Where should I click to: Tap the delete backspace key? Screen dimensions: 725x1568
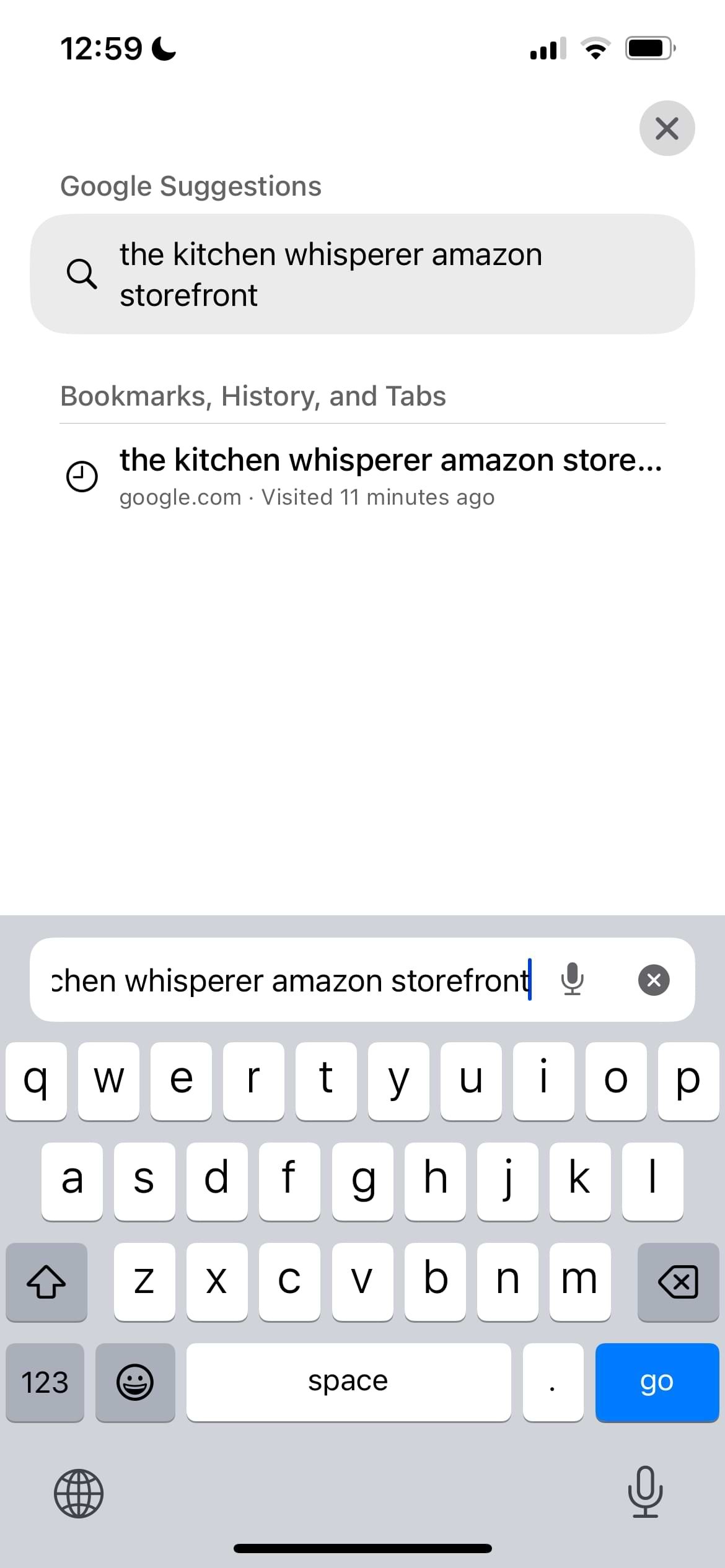[x=678, y=1281]
